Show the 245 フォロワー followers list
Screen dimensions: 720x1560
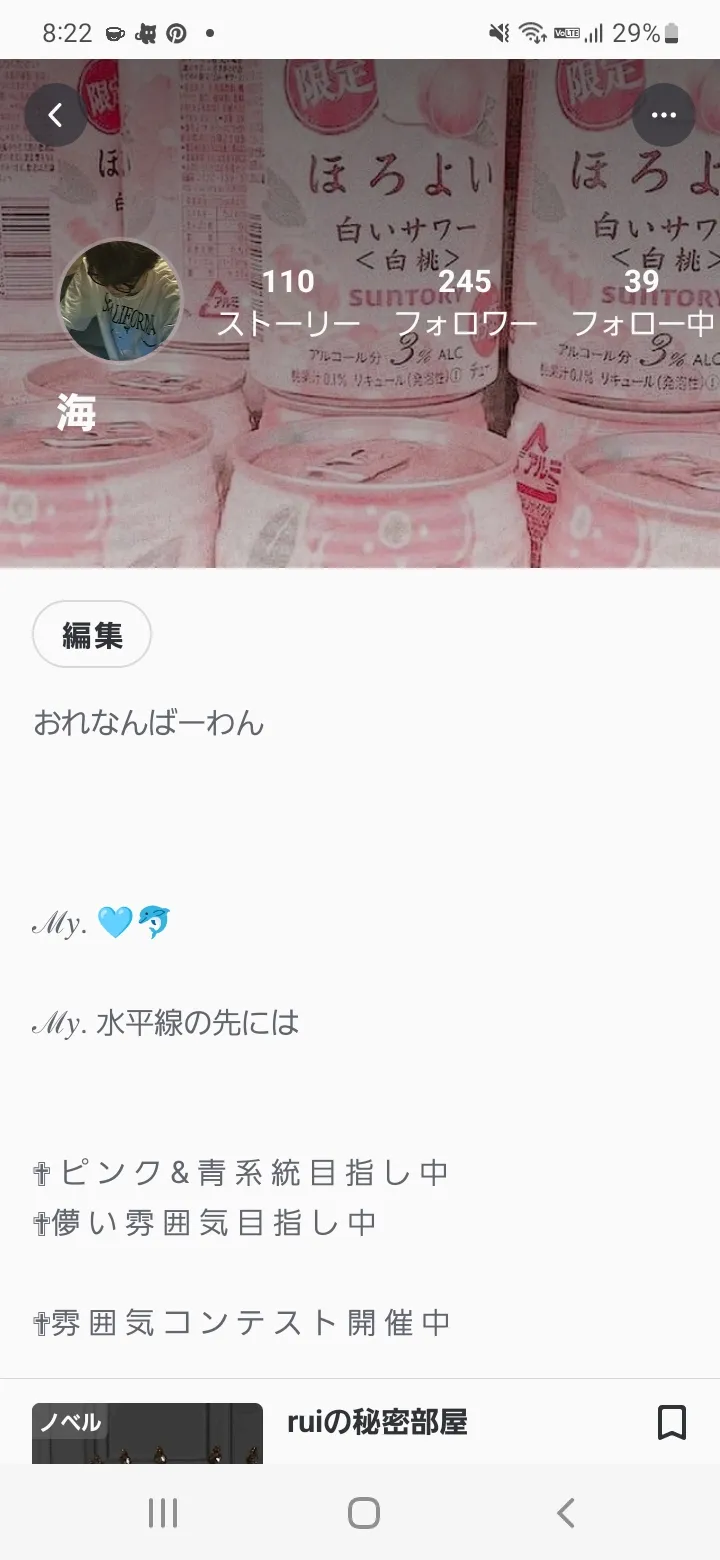[x=465, y=301]
